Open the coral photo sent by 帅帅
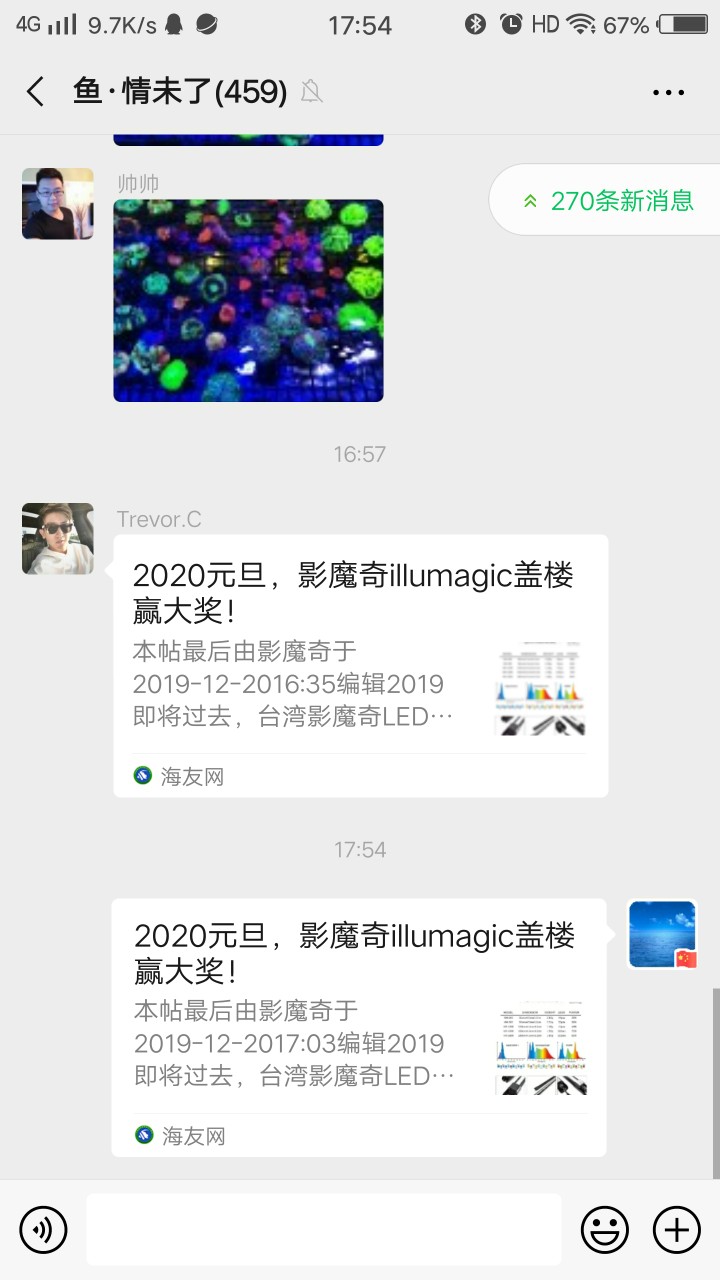 pos(248,300)
